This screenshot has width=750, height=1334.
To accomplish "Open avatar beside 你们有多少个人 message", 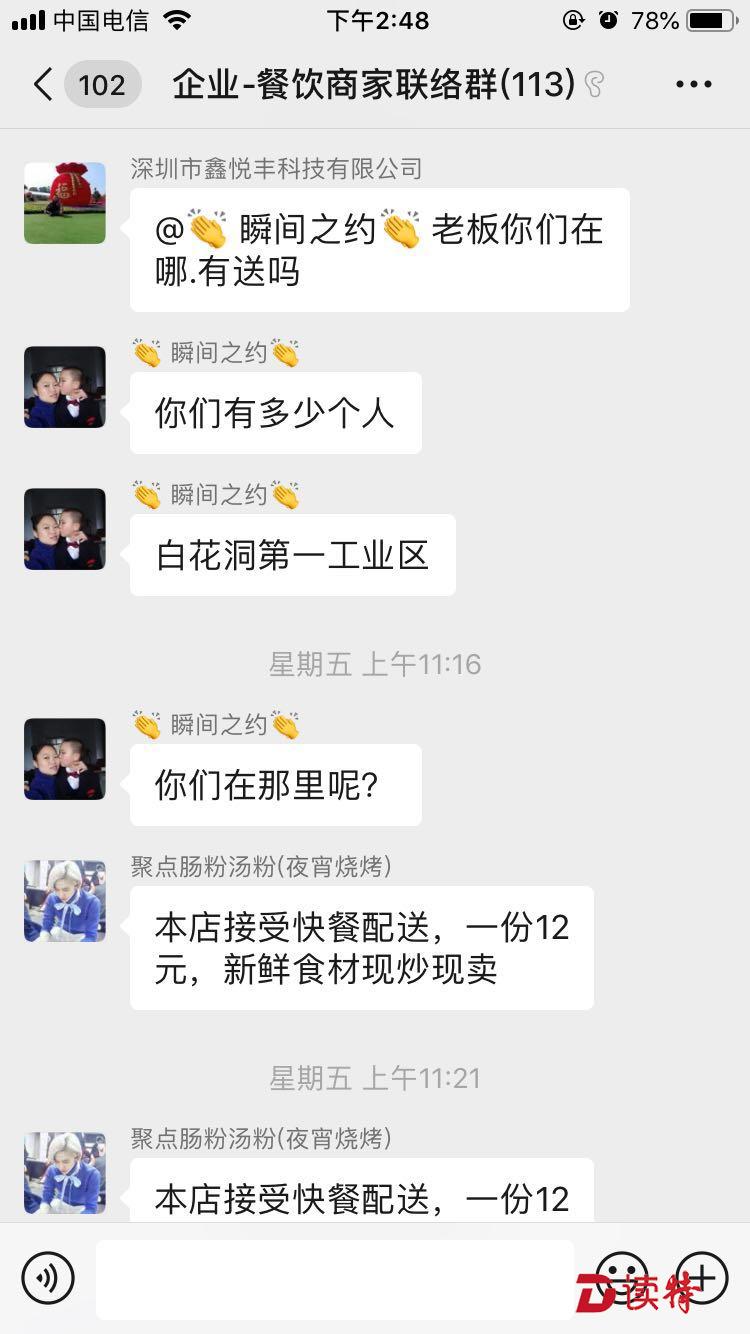I will click(65, 387).
